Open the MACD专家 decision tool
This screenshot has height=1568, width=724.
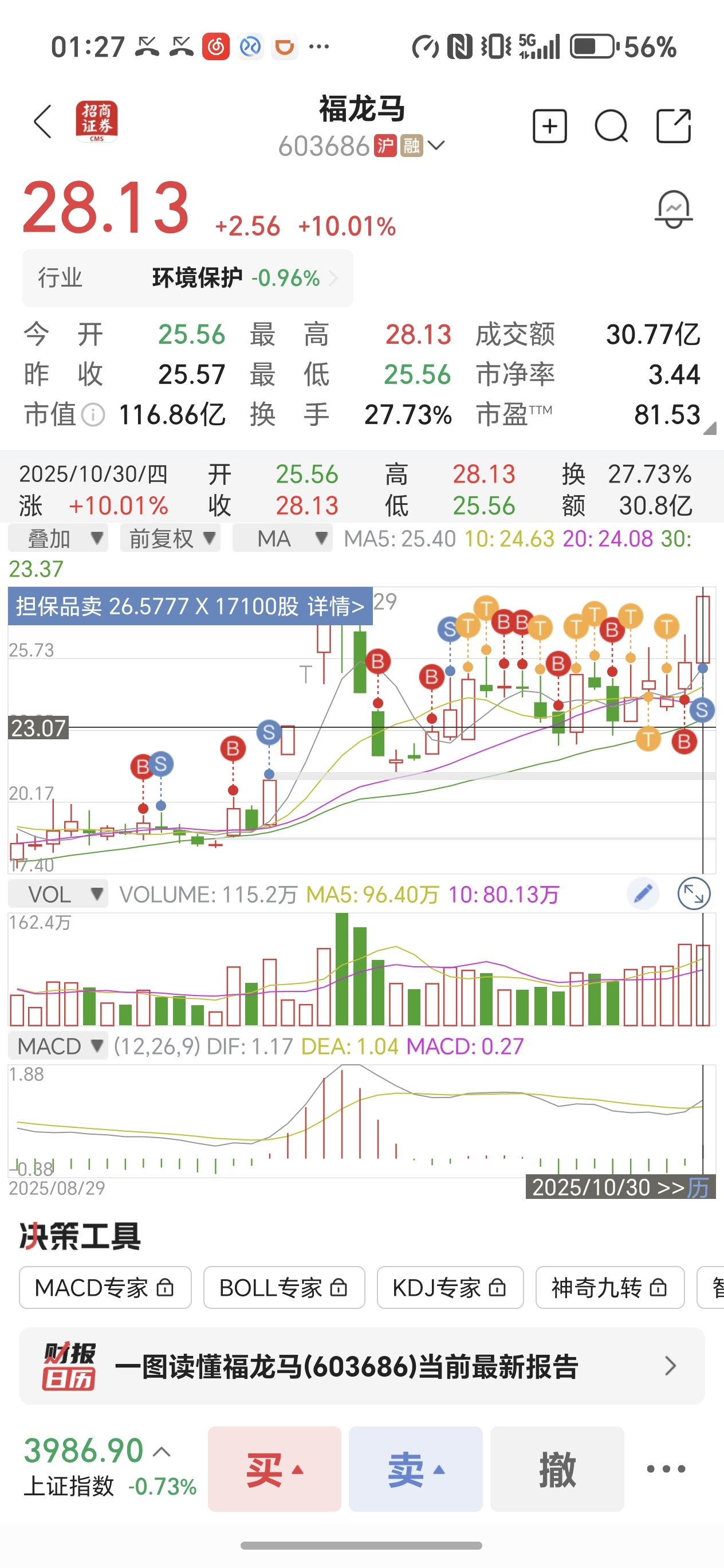click(105, 1287)
